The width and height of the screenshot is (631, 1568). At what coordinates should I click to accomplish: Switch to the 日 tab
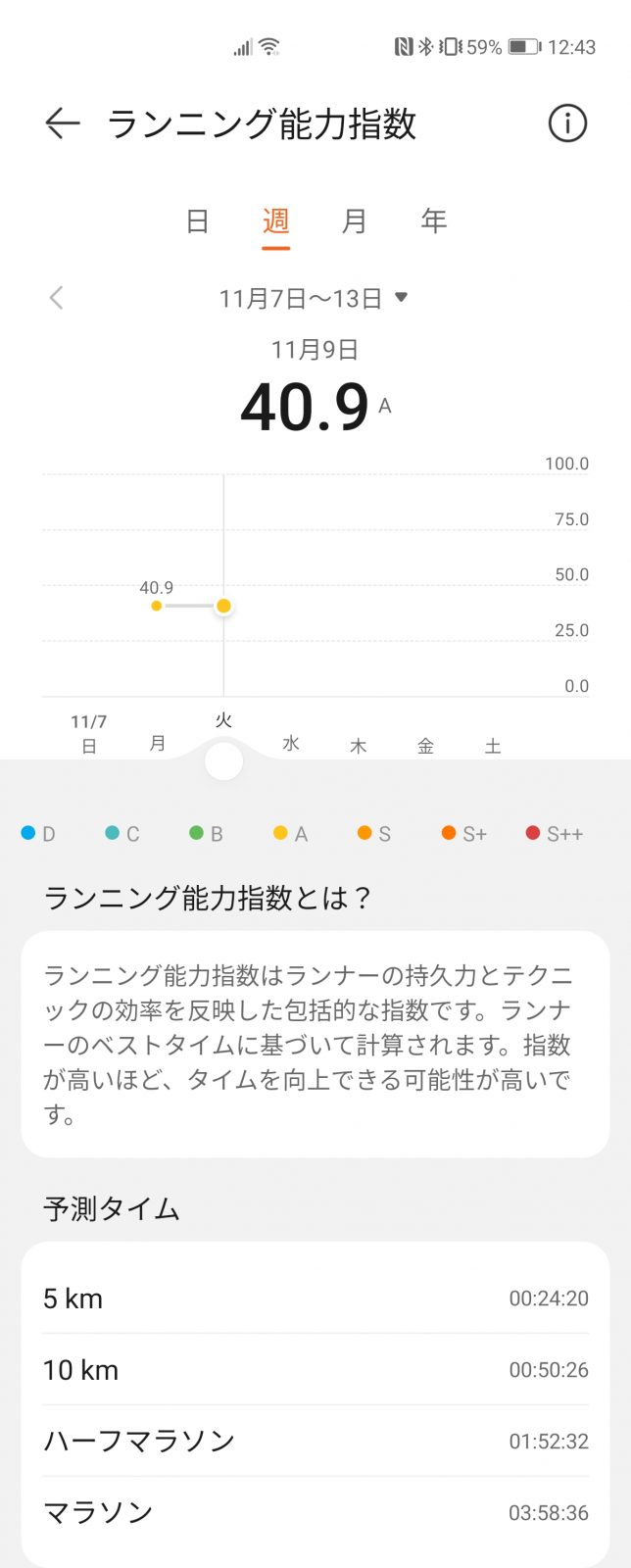point(197,221)
